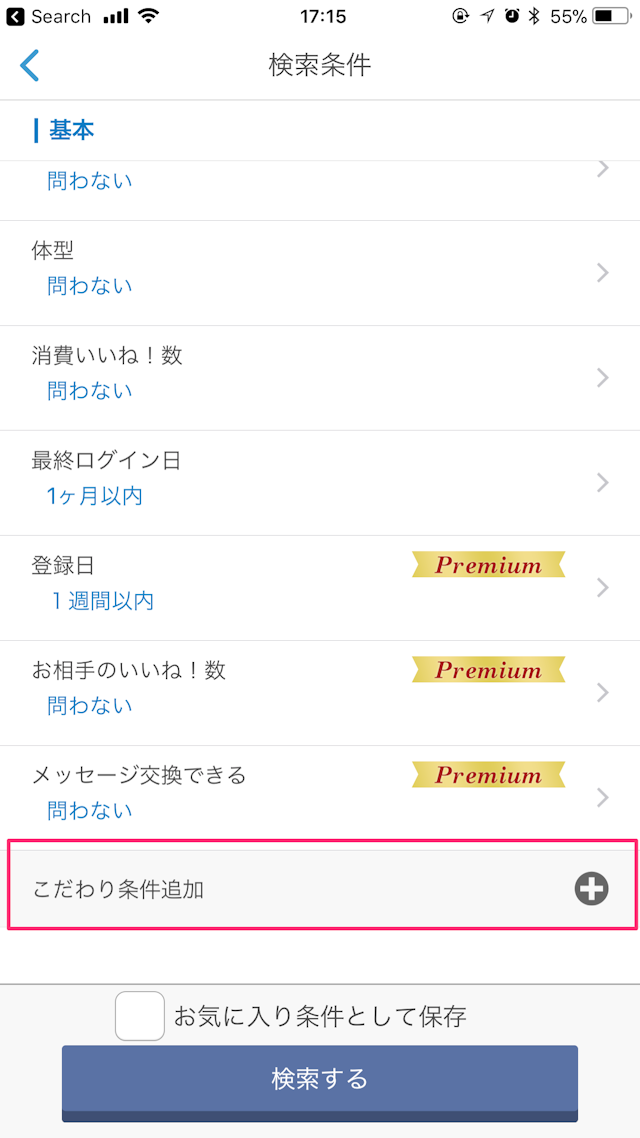The image size is (640, 1138).
Task: Change the 最終ログイン日 setting
Action: point(320,482)
